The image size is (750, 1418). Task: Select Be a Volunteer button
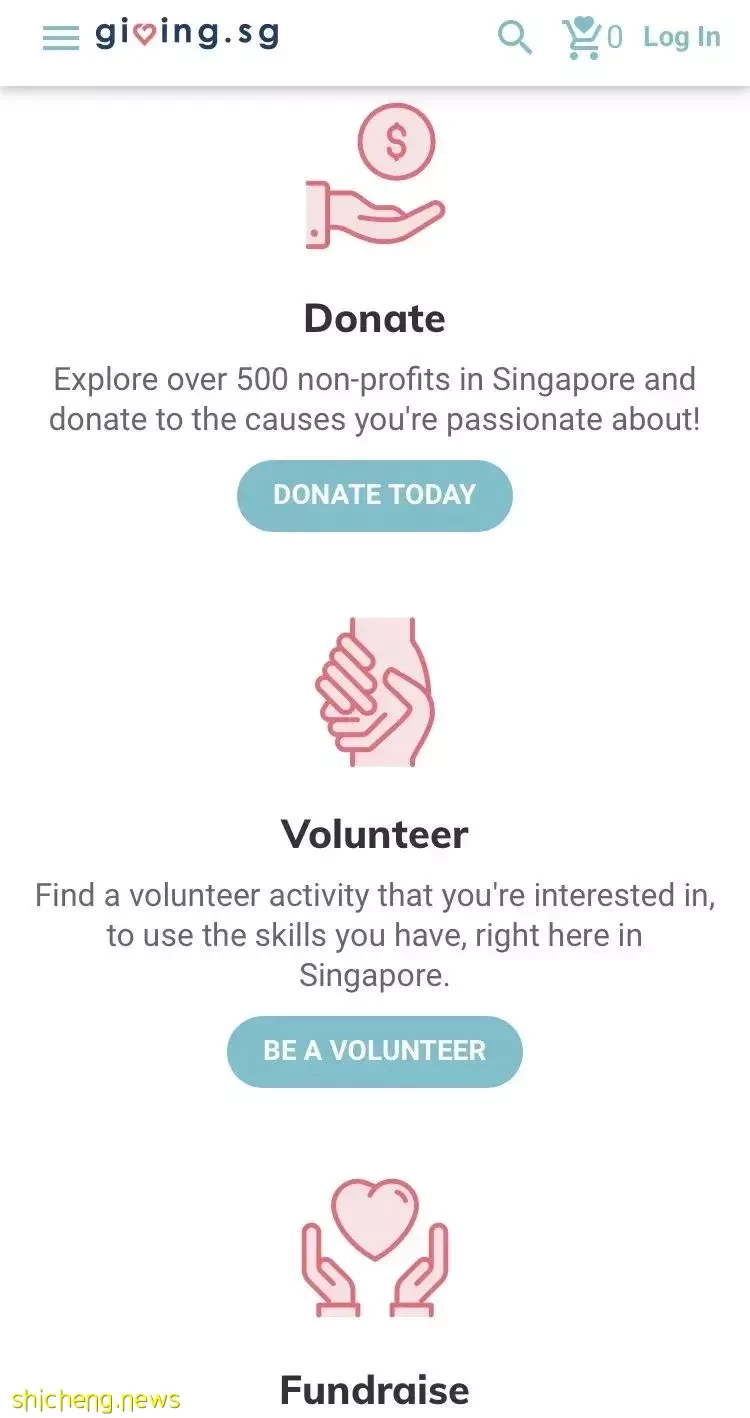pos(375,1051)
